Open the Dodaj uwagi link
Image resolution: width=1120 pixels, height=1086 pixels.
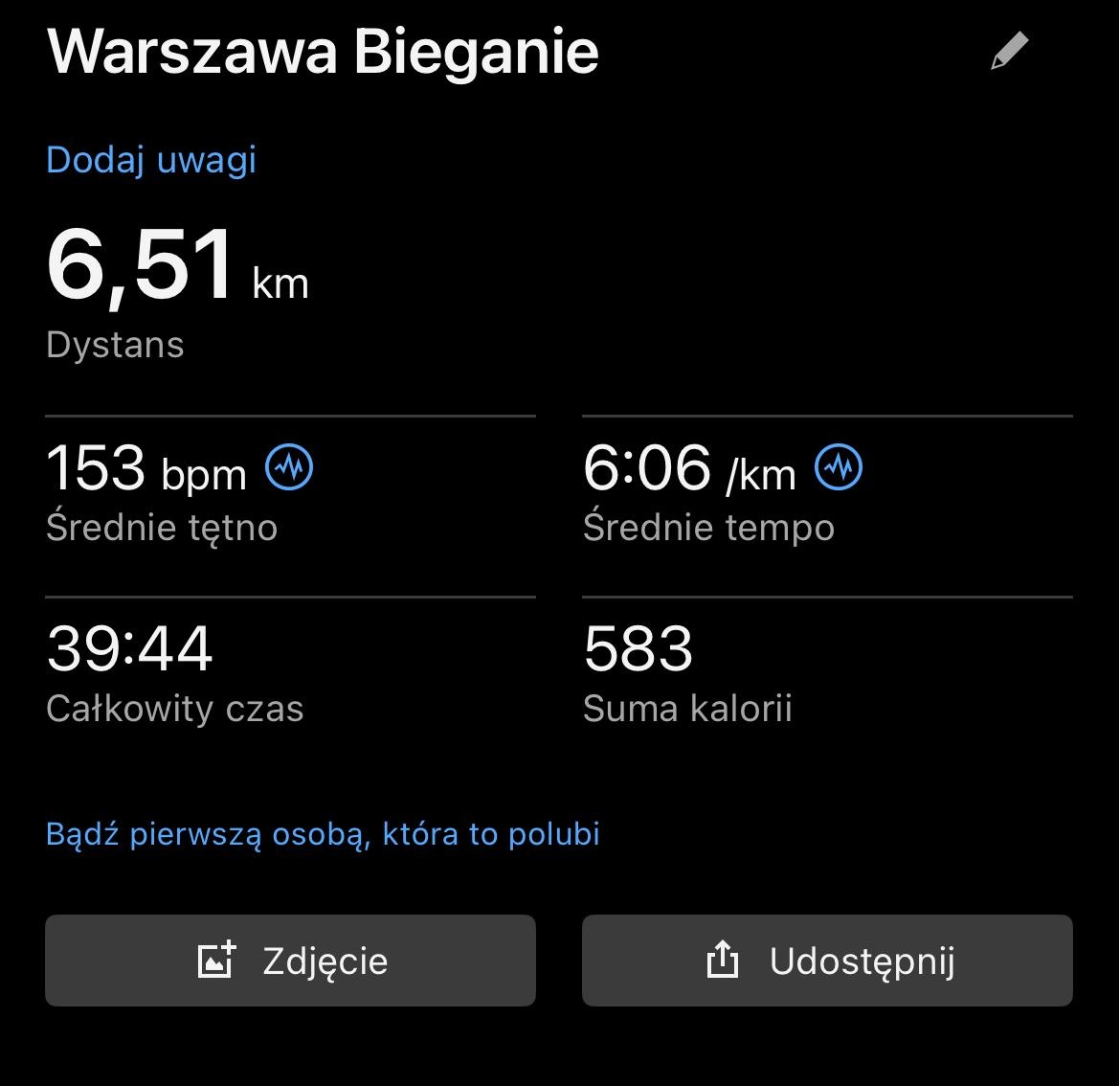pos(151,160)
